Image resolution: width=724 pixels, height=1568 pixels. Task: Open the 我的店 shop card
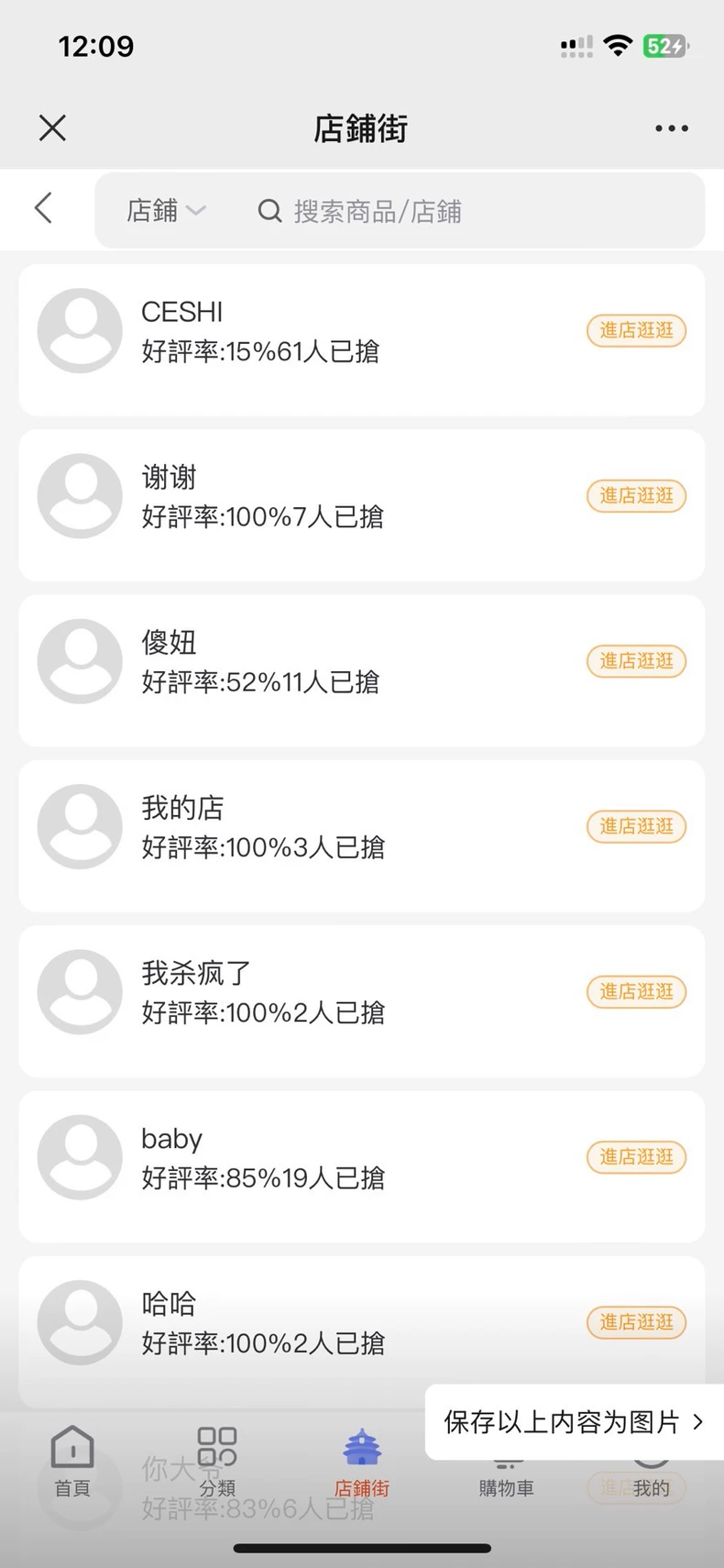pos(362,827)
